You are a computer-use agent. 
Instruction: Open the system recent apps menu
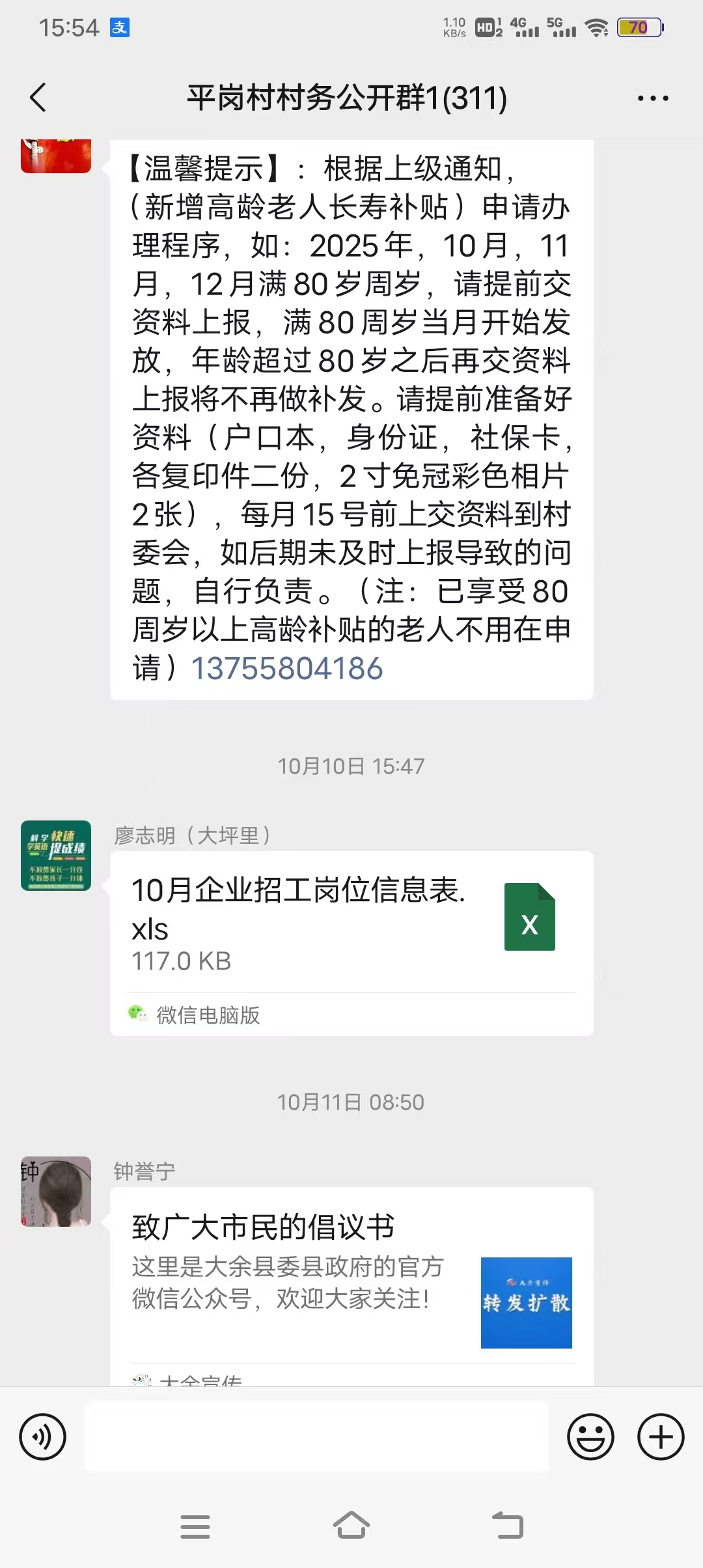coord(195,1526)
